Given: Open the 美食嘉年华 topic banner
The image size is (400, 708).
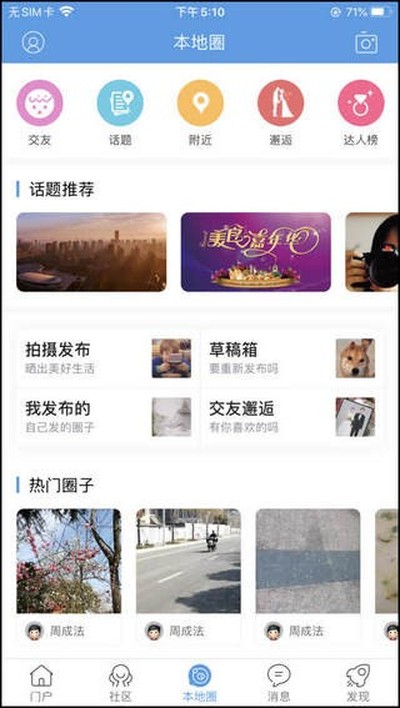Looking at the screenshot, I should tap(256, 252).
